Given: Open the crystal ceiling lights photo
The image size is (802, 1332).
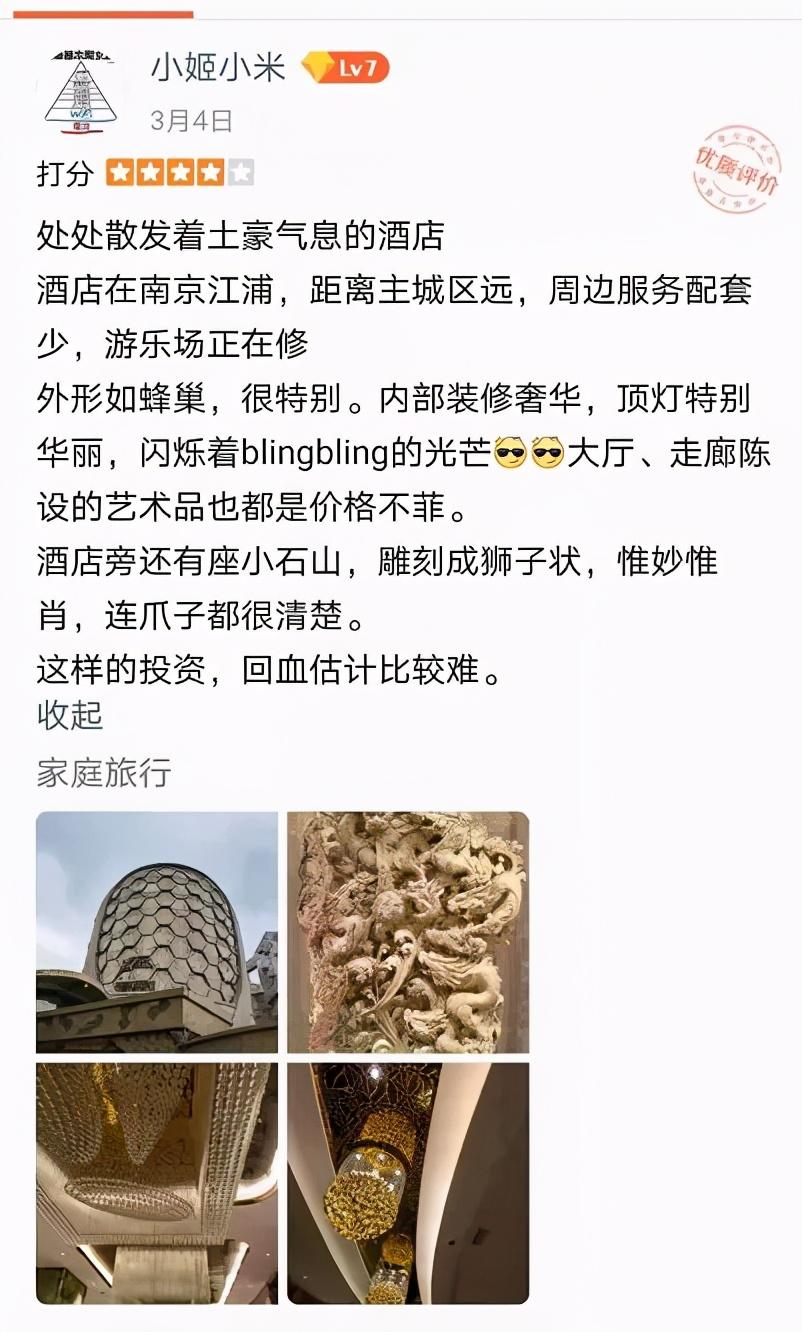Looking at the screenshot, I should (157, 1183).
